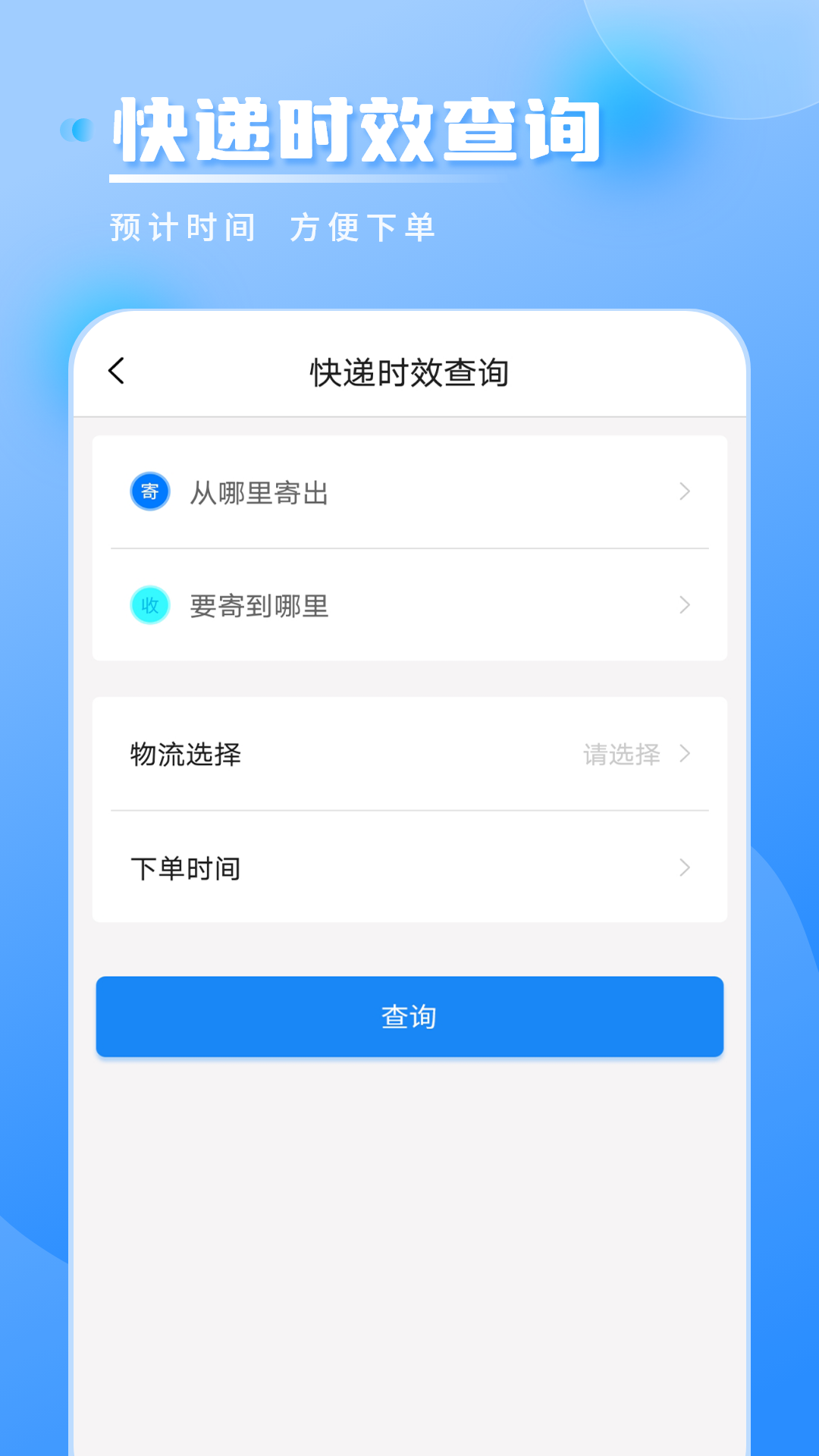The width and height of the screenshot is (819, 1456).
Task: Tap the chevron beside 下单时间
Action: coord(686,868)
